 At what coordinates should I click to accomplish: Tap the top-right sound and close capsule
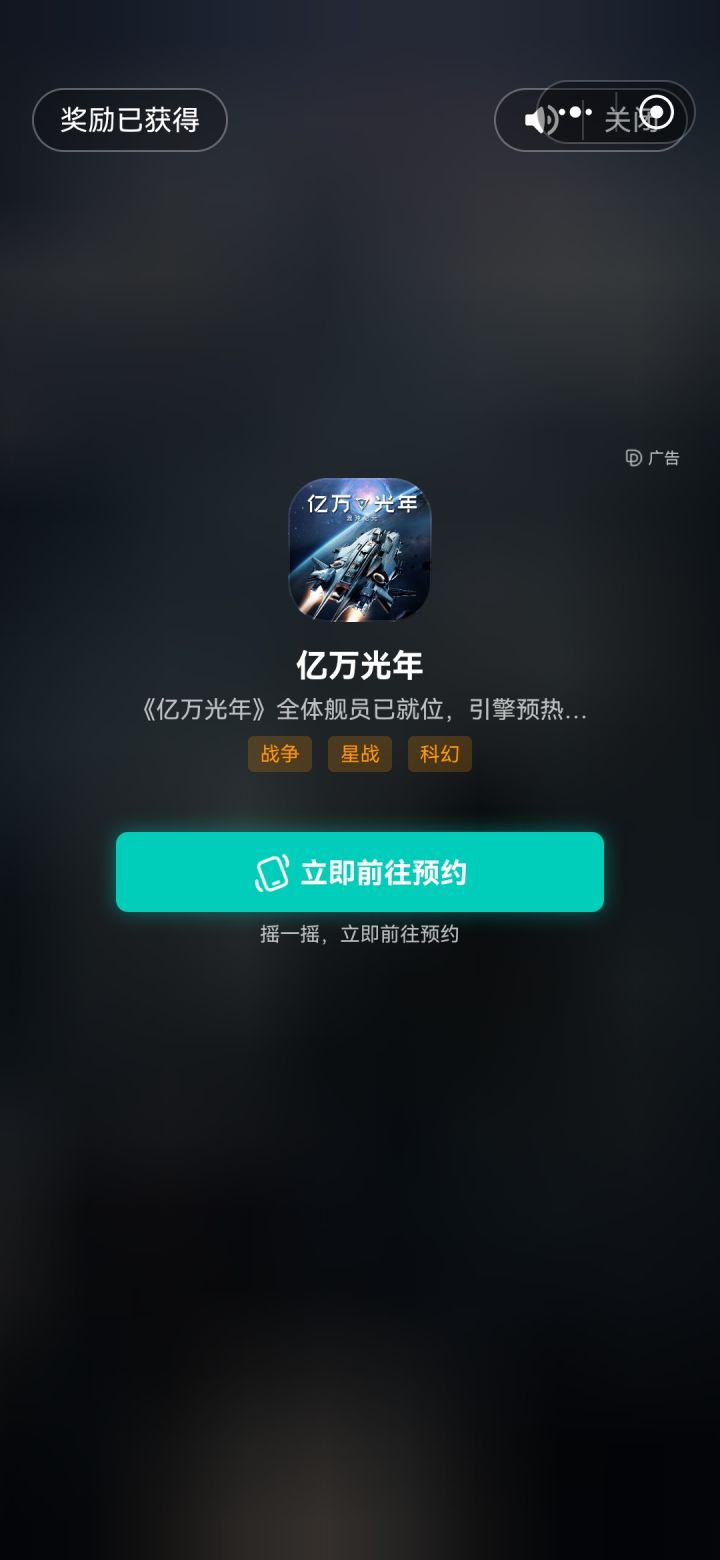tap(592, 120)
